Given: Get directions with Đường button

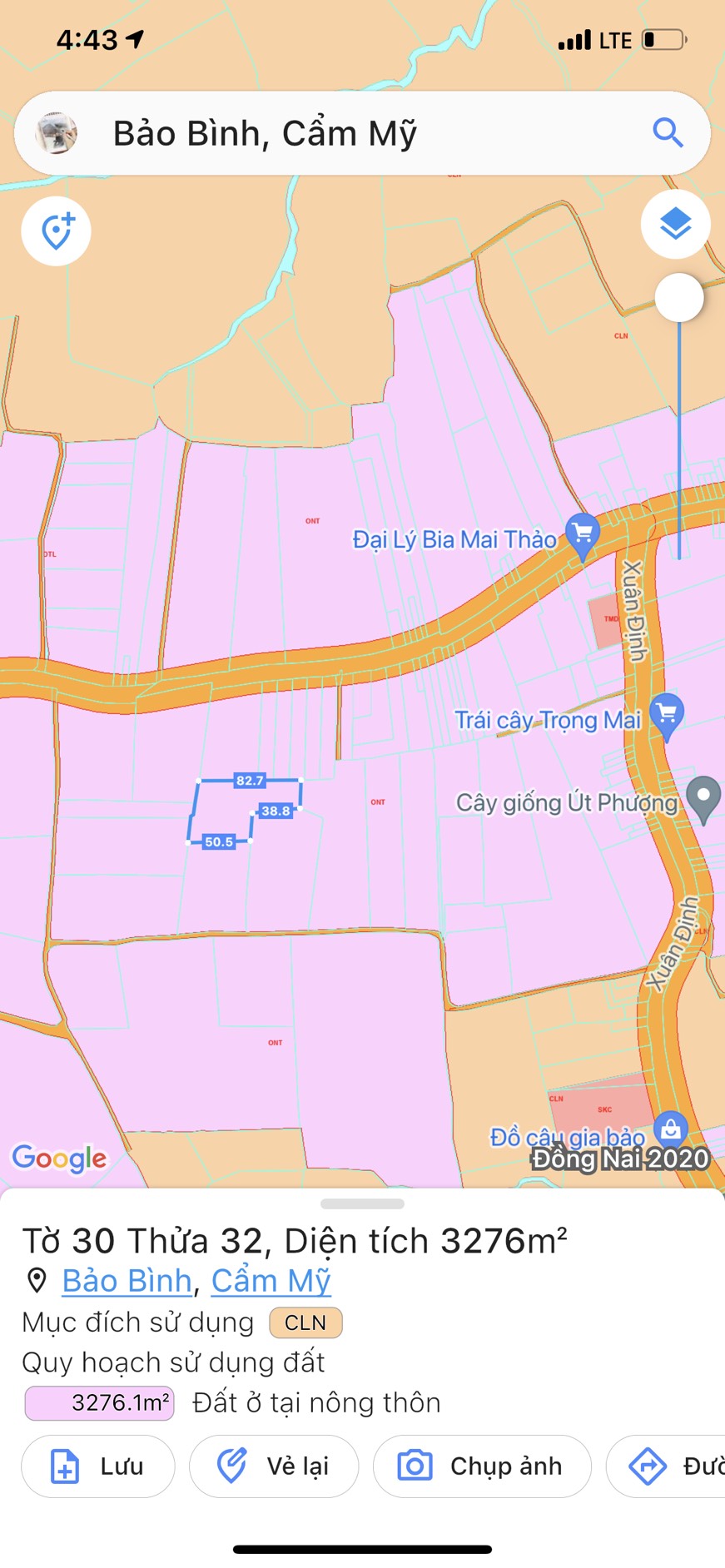Looking at the screenshot, I should click(666, 1466).
